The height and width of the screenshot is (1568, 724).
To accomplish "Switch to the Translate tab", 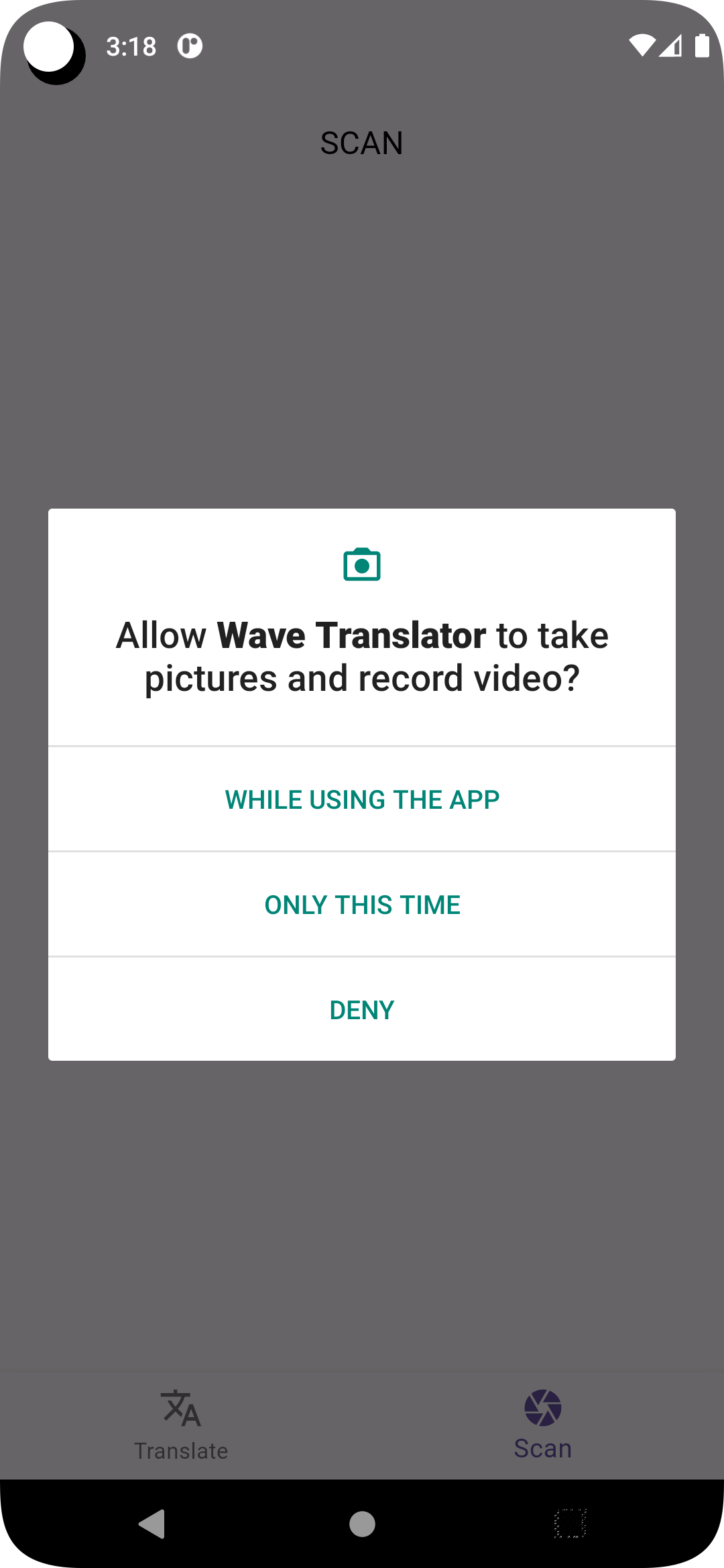I will tap(181, 1424).
